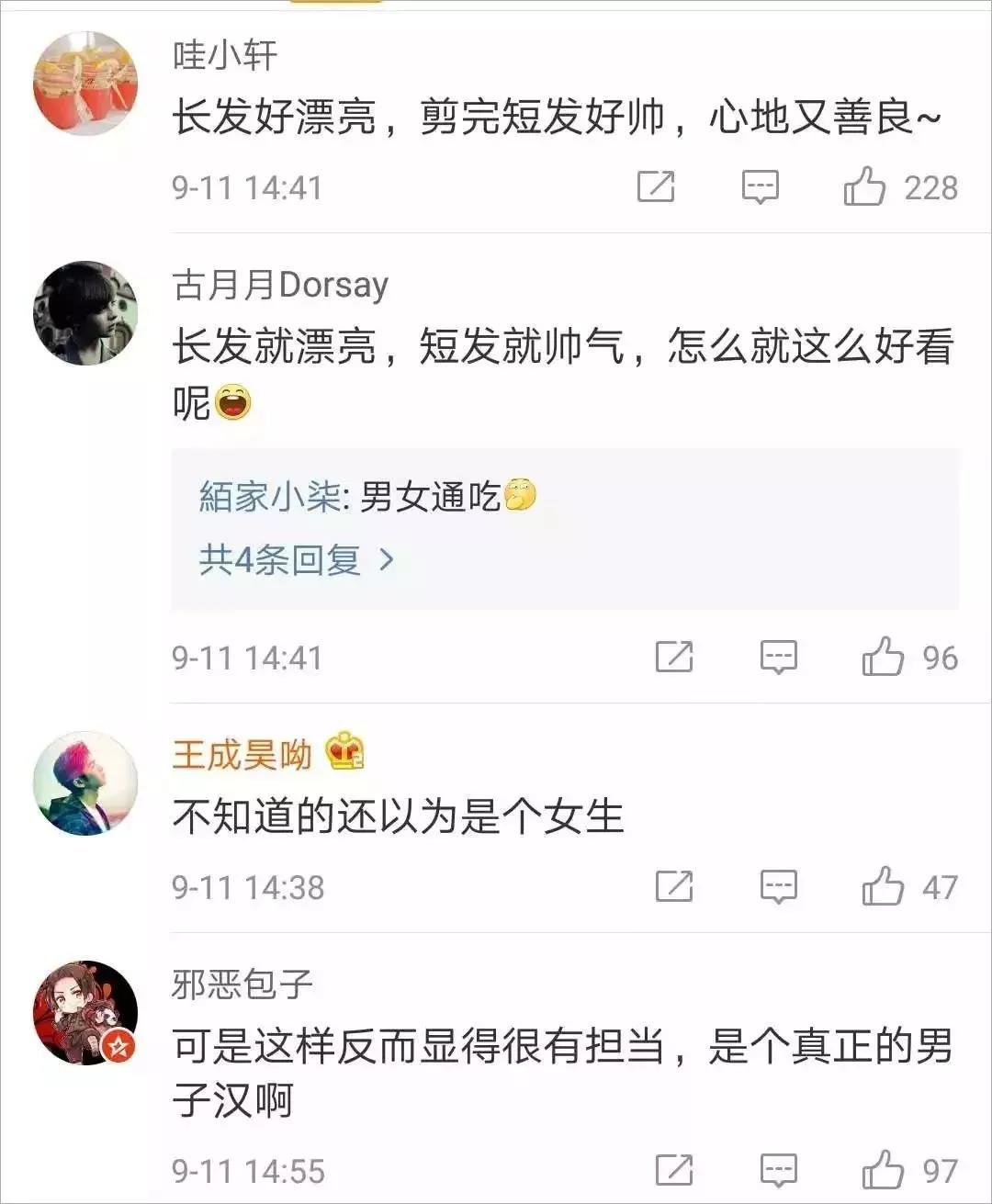Screen dimensions: 992x1204
Task: Reply to 王成昊呦's comment
Action: point(778,887)
